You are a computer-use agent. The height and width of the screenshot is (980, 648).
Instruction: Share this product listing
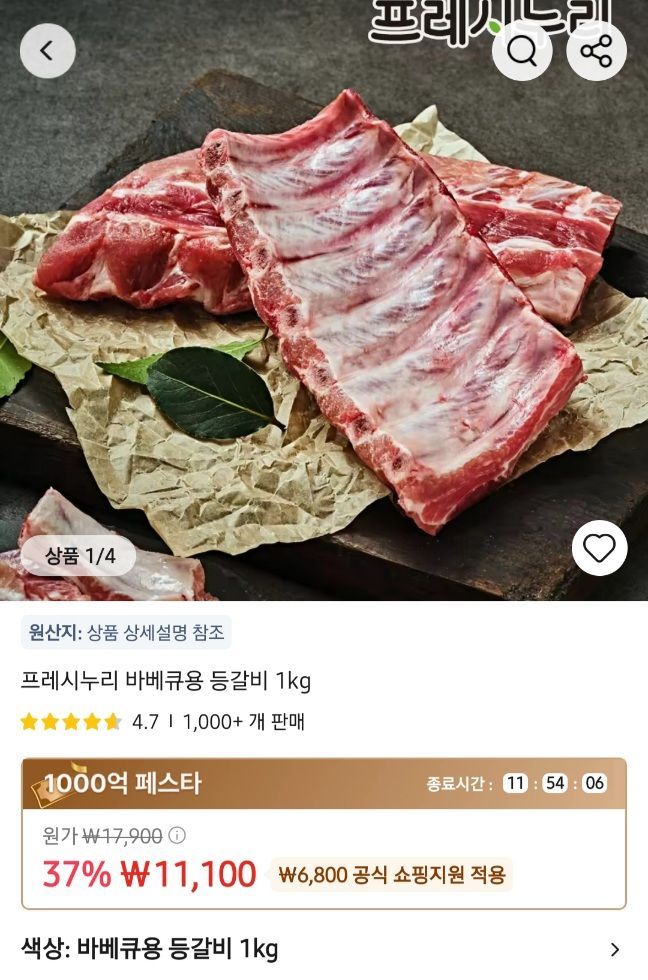596,51
